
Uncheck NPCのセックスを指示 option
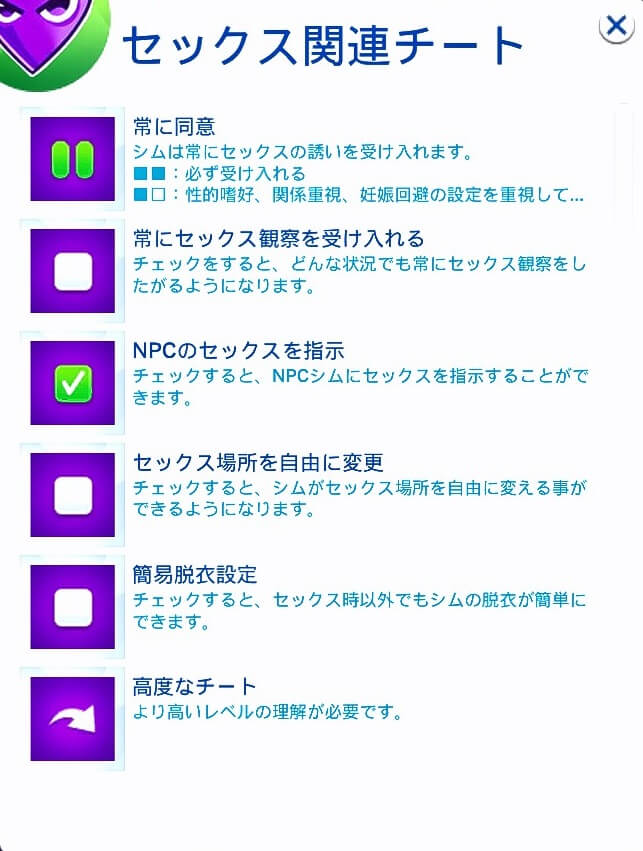pyautogui.click(x=73, y=382)
